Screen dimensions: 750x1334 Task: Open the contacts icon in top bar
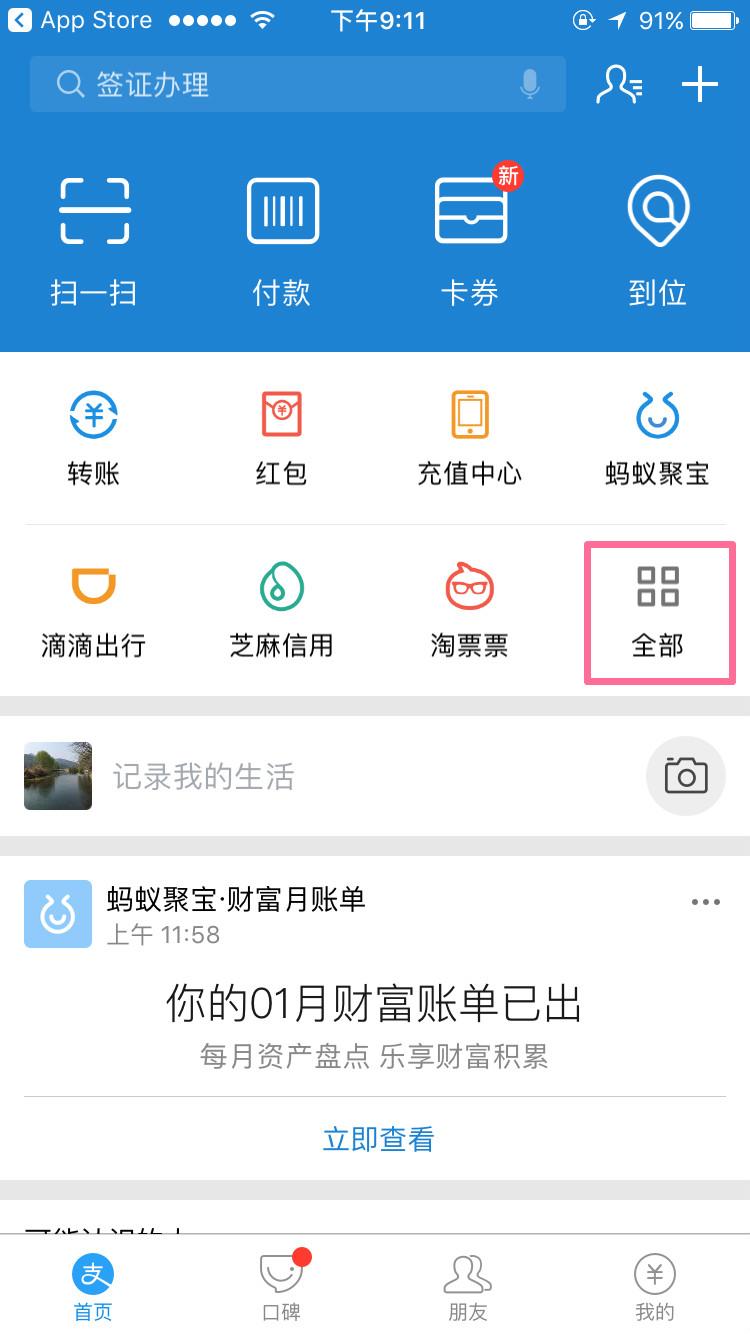click(619, 84)
